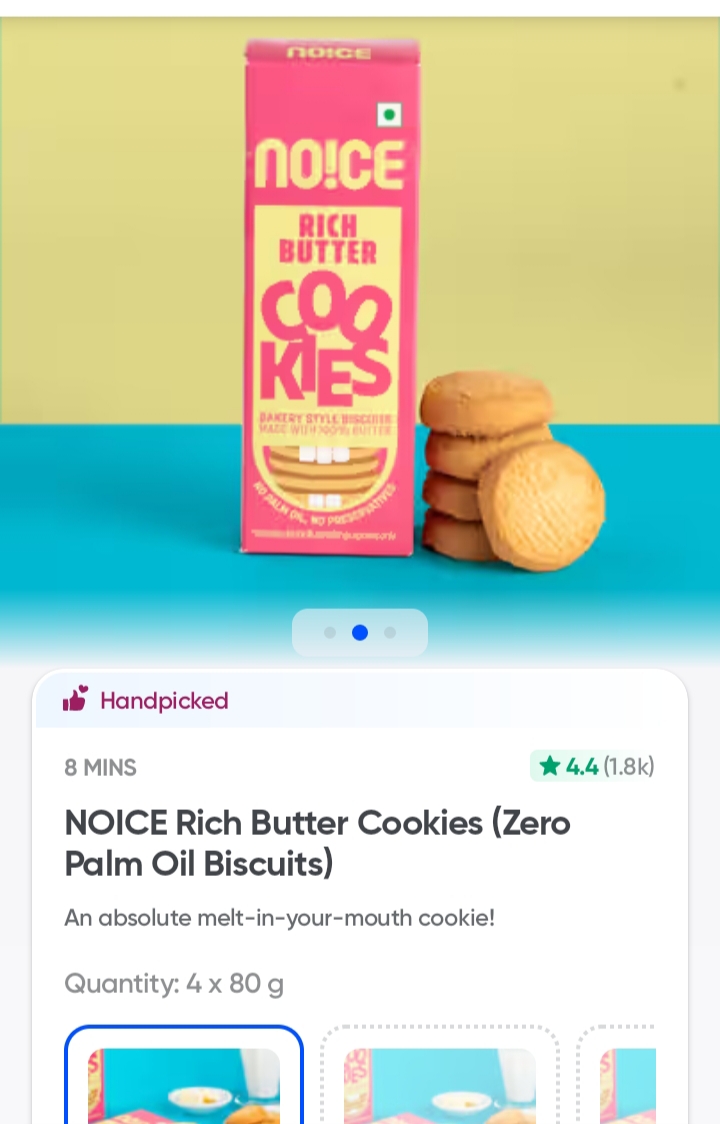The height and width of the screenshot is (1124, 720).
Task: Open the NOICE cookies product photo
Action: click(x=360, y=320)
